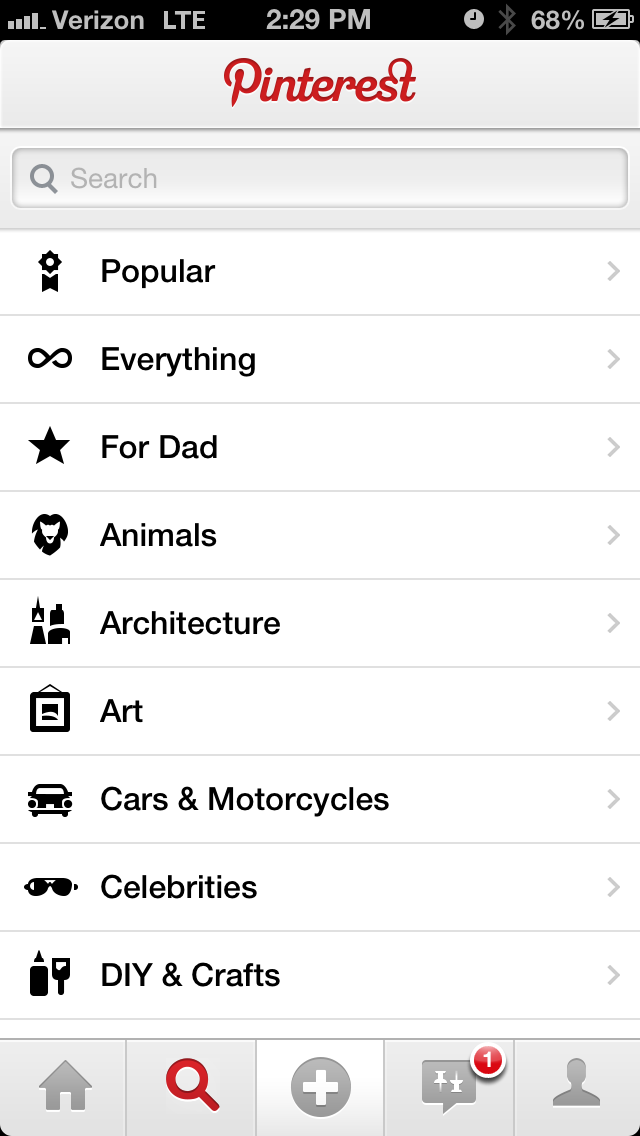Go to the Home tab

pos(64,1088)
